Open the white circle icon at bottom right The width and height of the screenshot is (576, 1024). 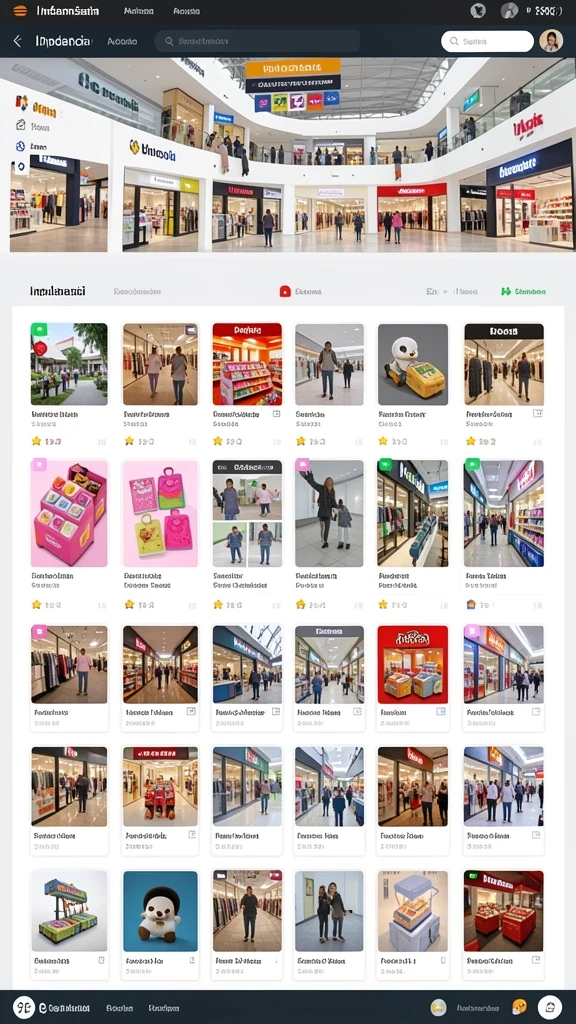pyautogui.click(x=550, y=1007)
